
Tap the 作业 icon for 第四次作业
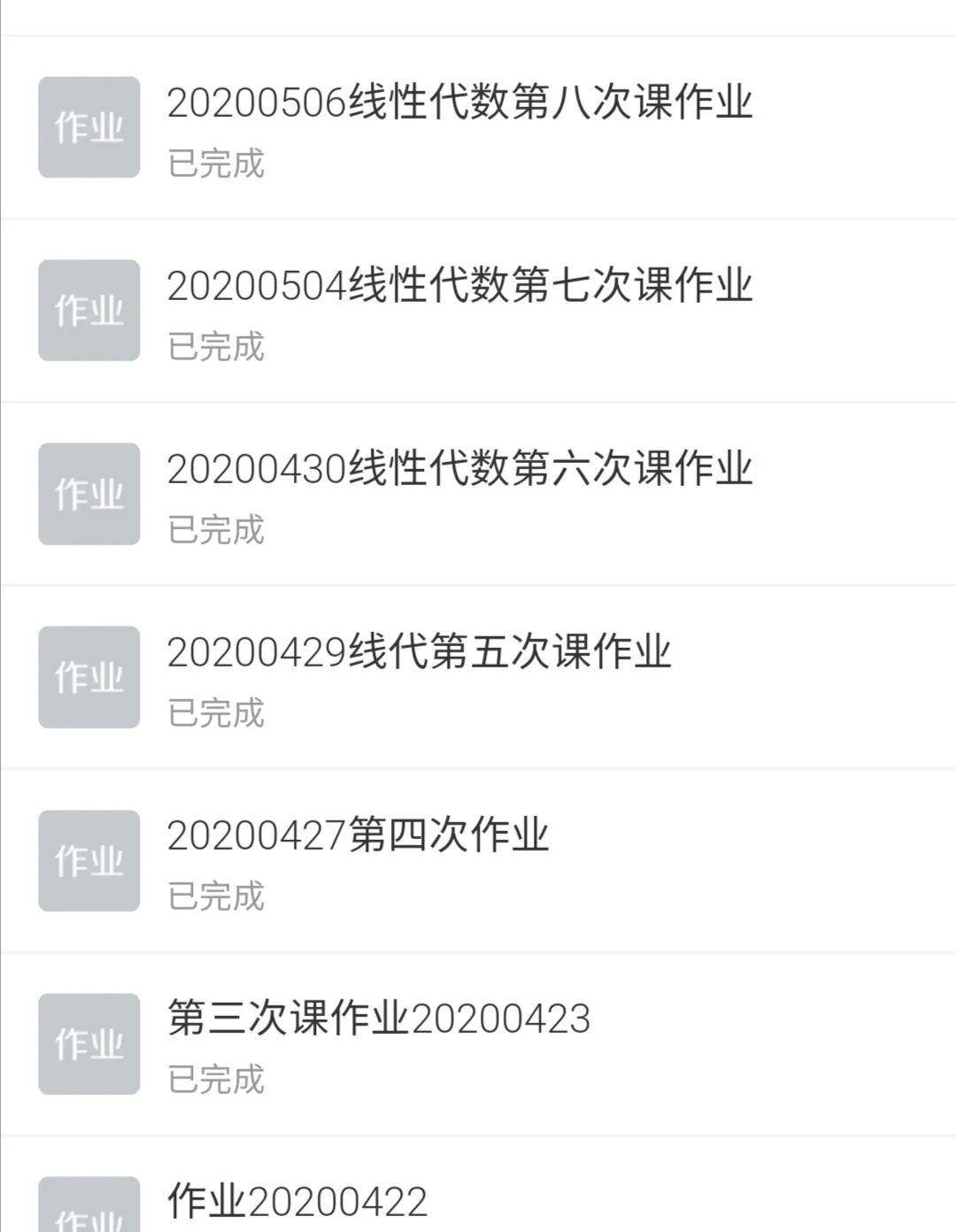coord(88,860)
